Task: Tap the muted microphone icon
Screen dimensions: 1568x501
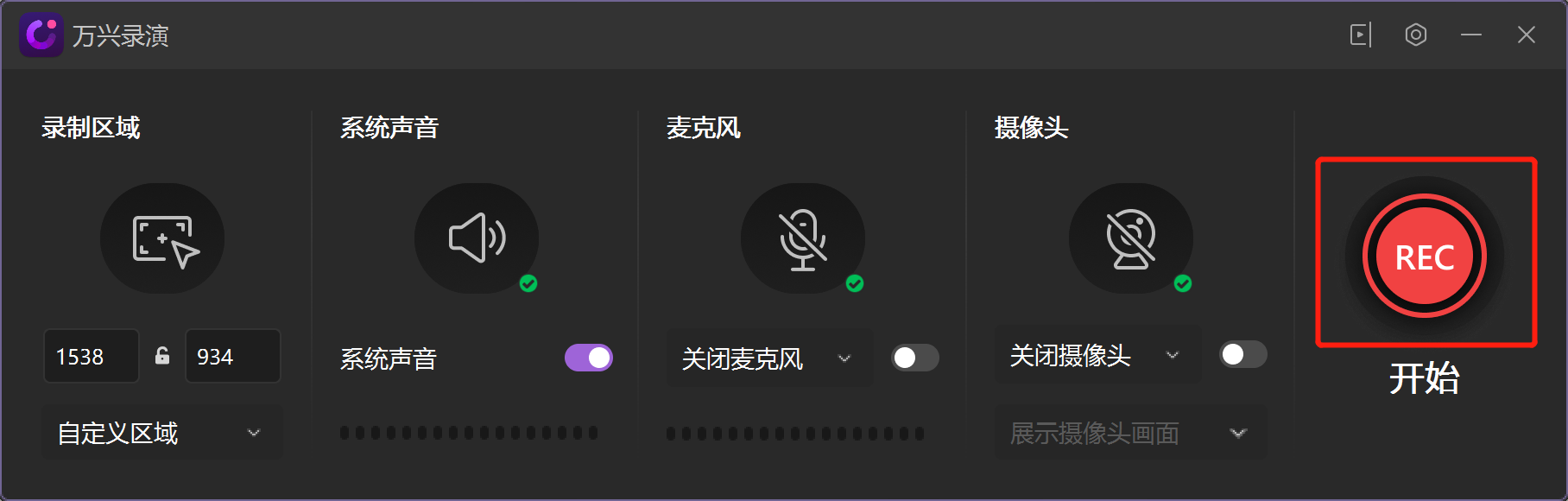Action: coord(803,238)
